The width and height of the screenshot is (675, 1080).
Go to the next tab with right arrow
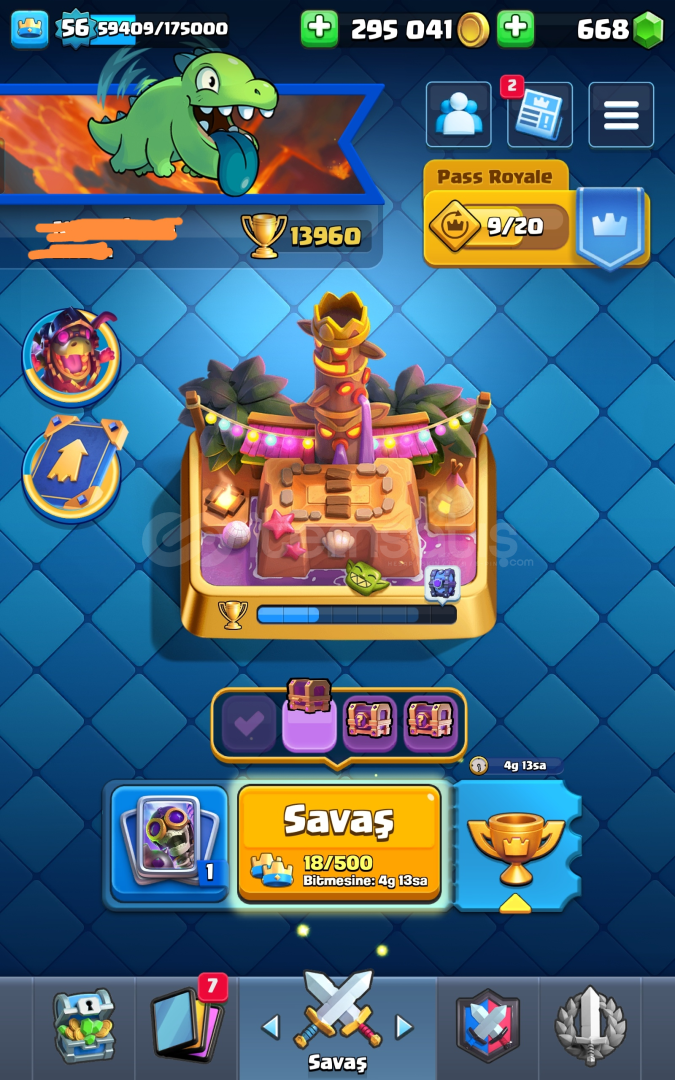[x=404, y=1027]
